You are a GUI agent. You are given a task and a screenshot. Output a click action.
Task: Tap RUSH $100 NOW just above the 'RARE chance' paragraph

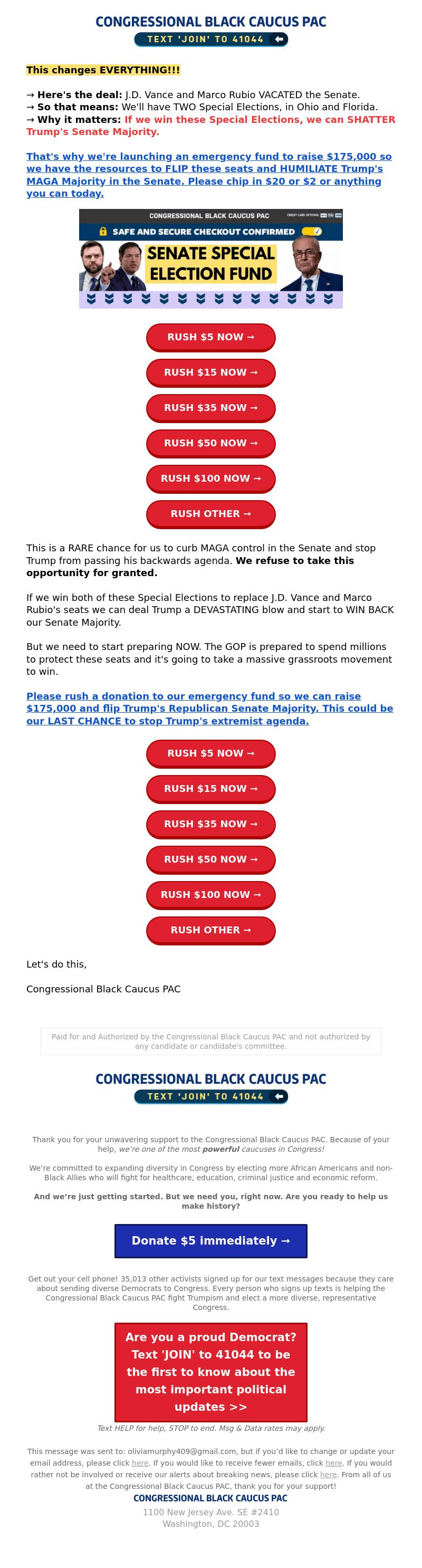click(210, 479)
